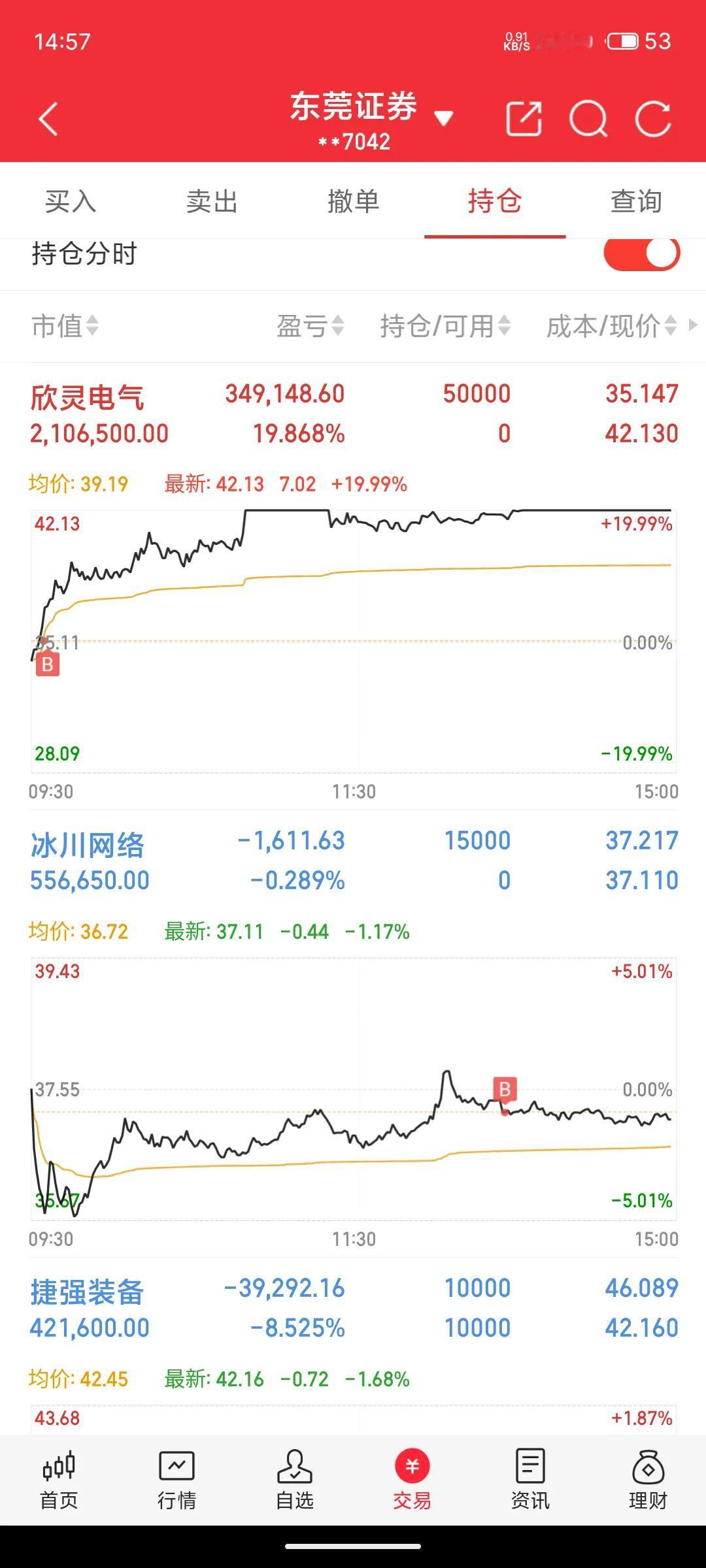Sort holdings by 盈亏
This screenshot has height=1568, width=706.
pyautogui.click(x=311, y=326)
